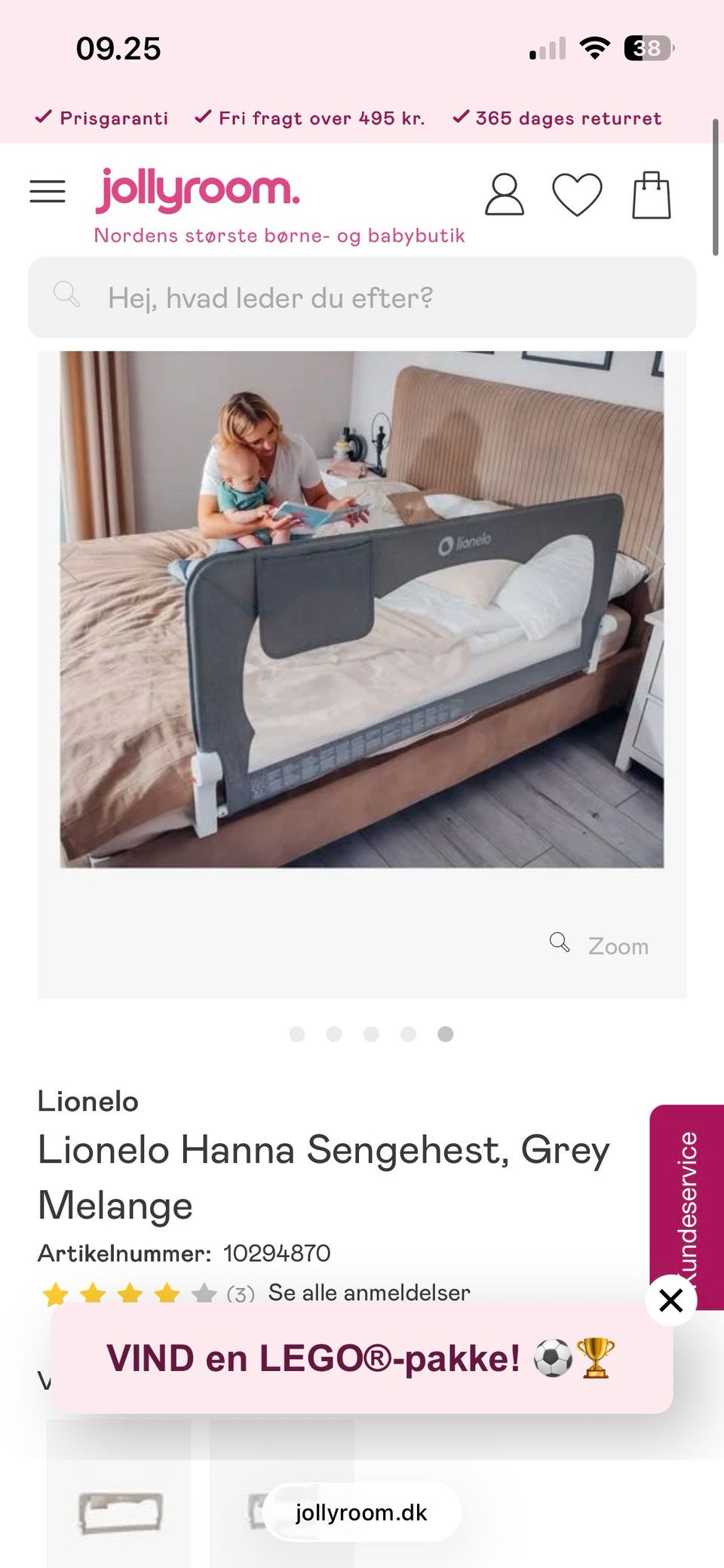The width and height of the screenshot is (724, 1568).
Task: Tap the jollyroom.dk address pill
Action: (362, 1512)
